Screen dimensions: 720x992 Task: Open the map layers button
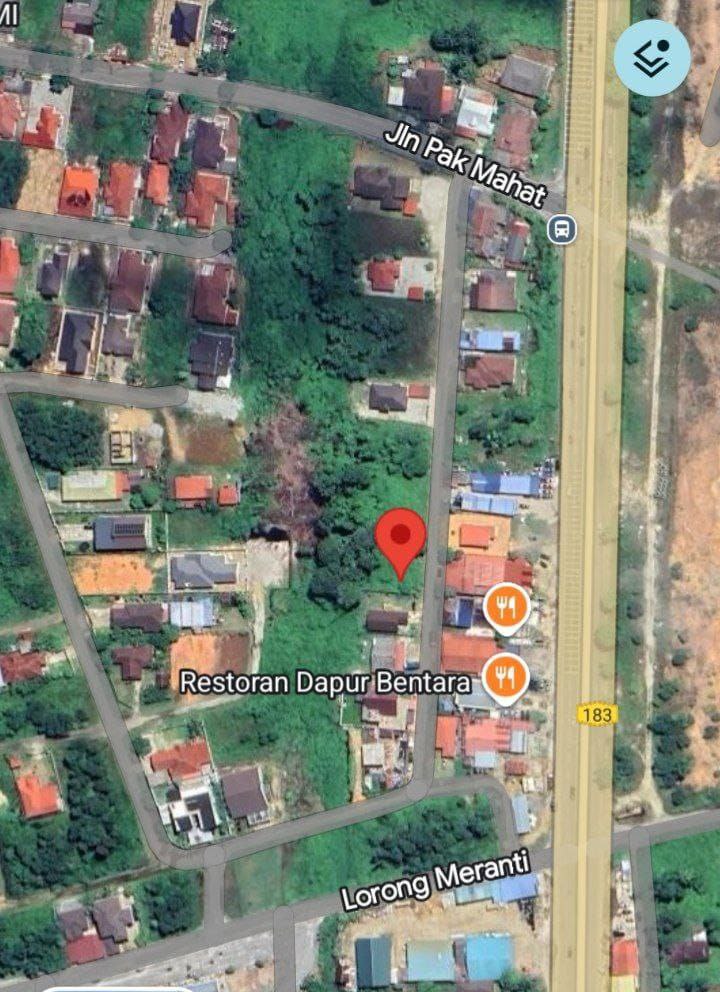point(652,58)
